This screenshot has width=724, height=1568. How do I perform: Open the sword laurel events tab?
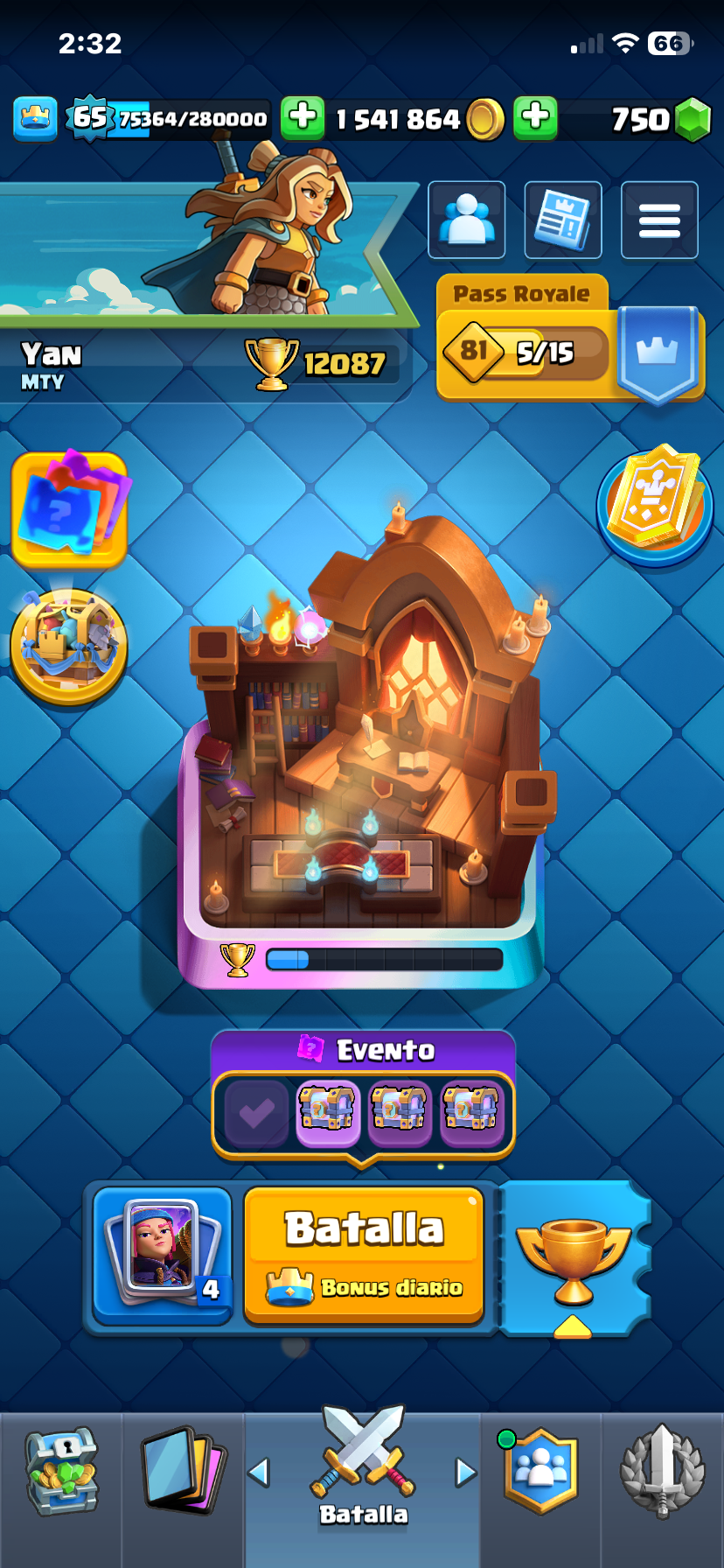(662, 1472)
